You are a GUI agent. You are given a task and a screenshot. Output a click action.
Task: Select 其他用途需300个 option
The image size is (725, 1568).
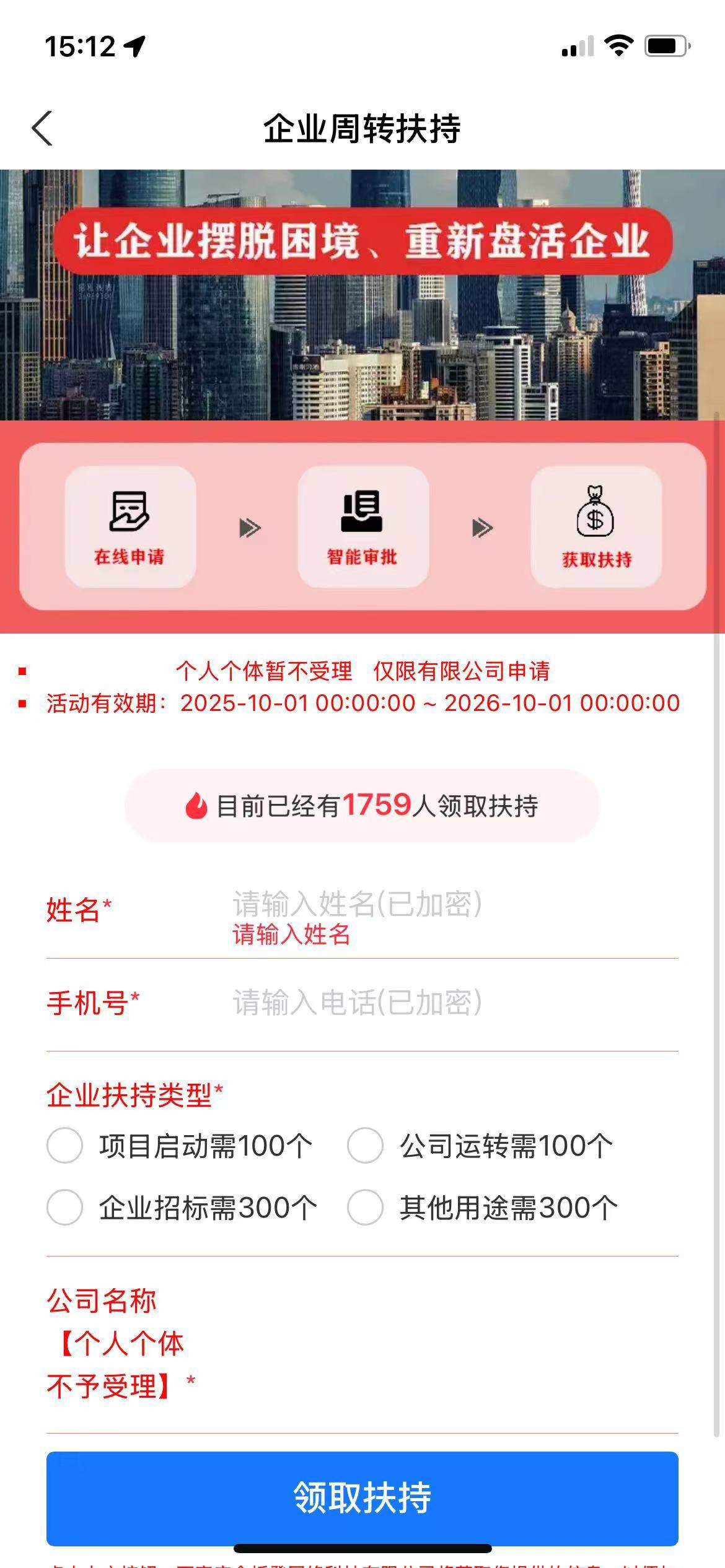tap(365, 1208)
